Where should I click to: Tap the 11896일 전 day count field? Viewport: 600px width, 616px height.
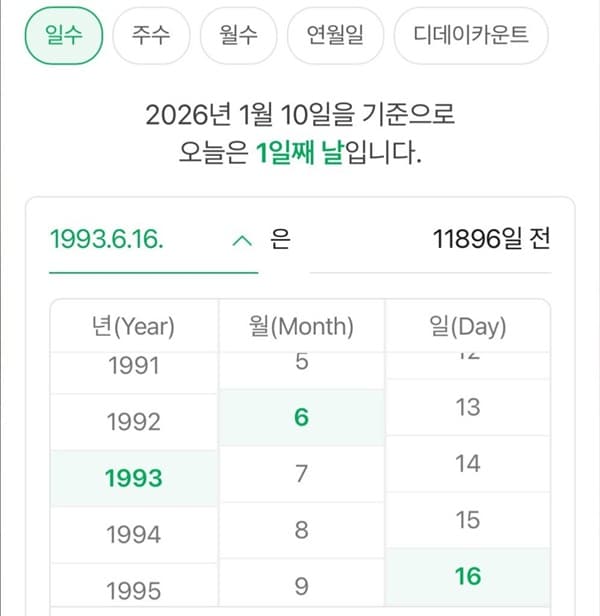430,240
